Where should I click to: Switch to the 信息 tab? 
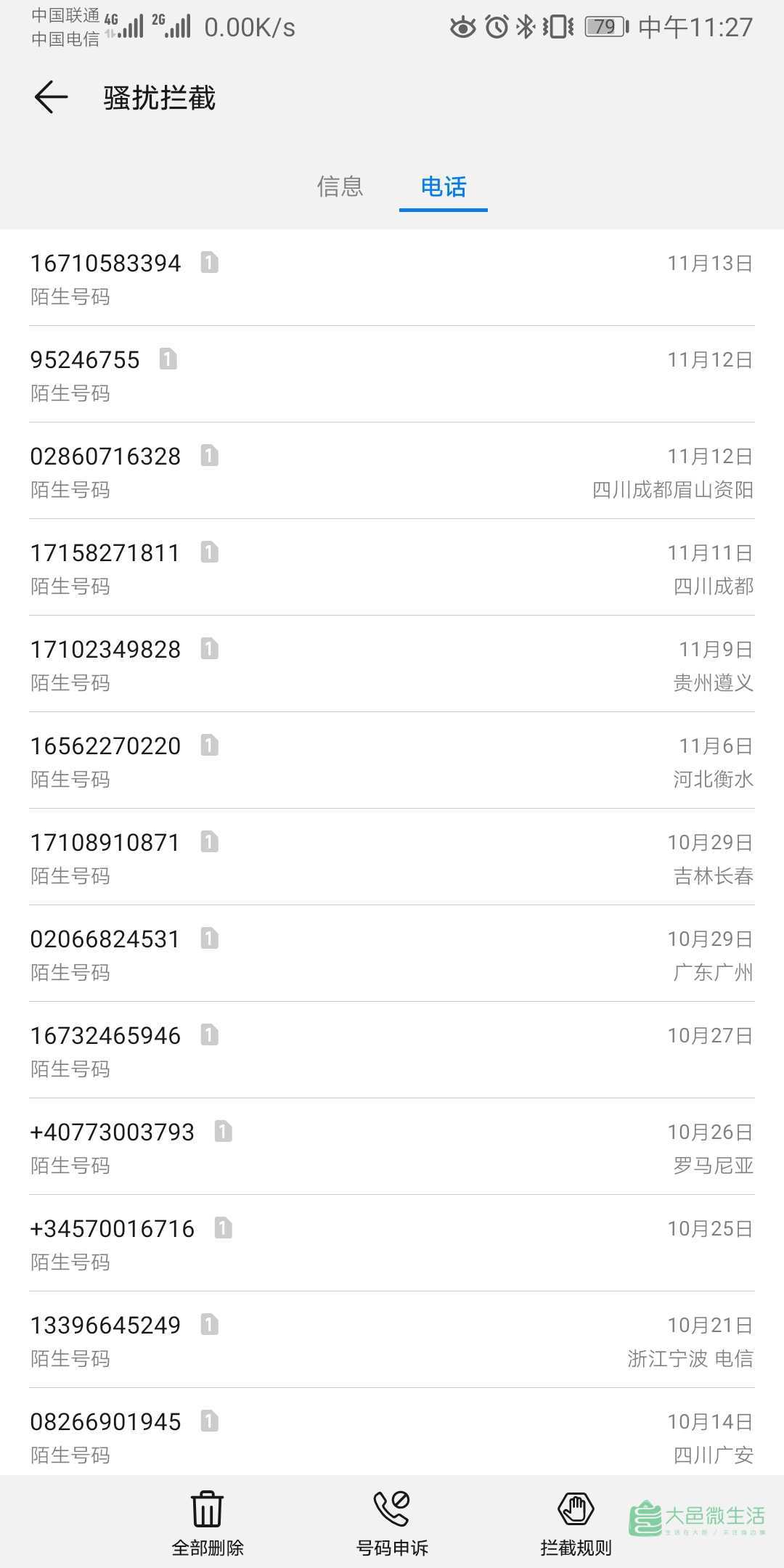pyautogui.click(x=340, y=187)
